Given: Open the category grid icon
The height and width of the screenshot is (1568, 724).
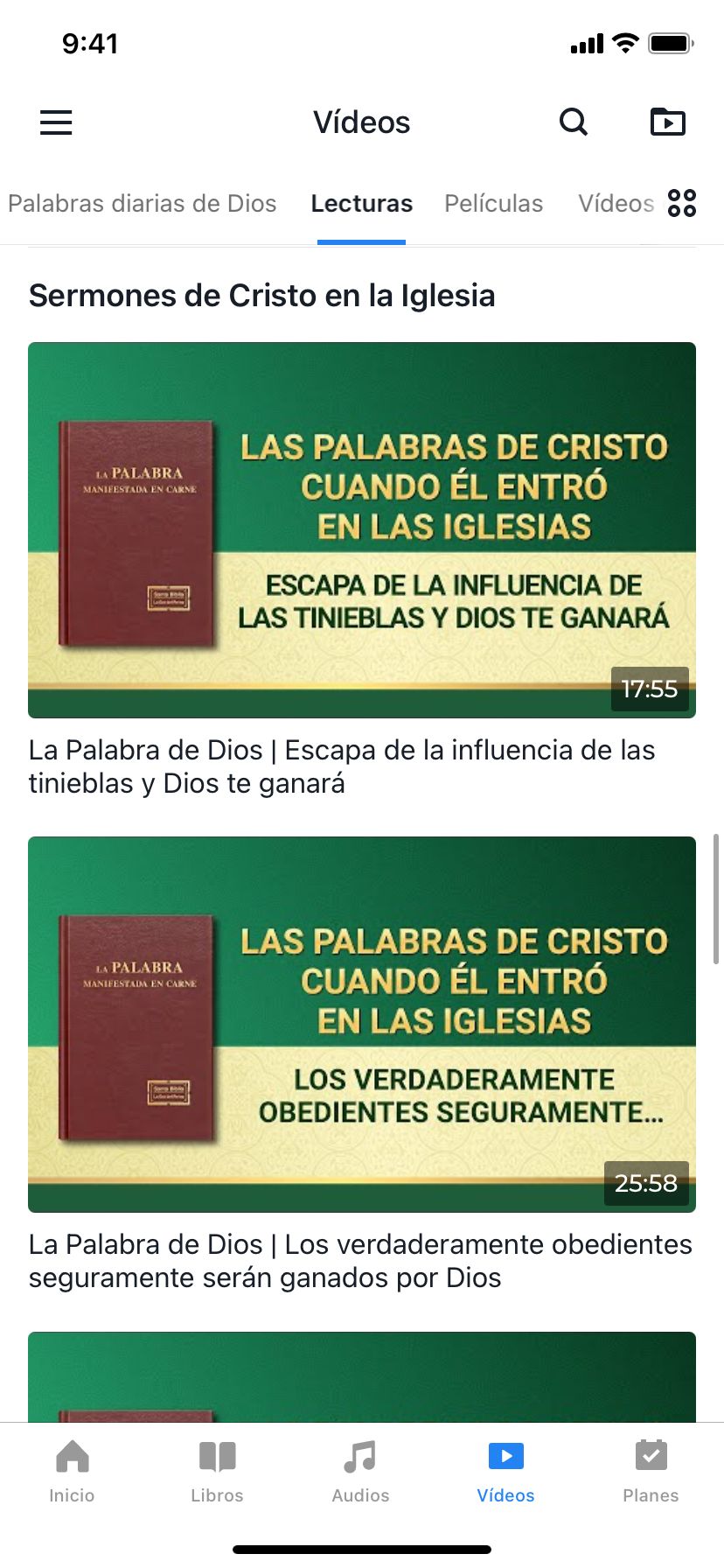Looking at the screenshot, I should click(x=682, y=203).
